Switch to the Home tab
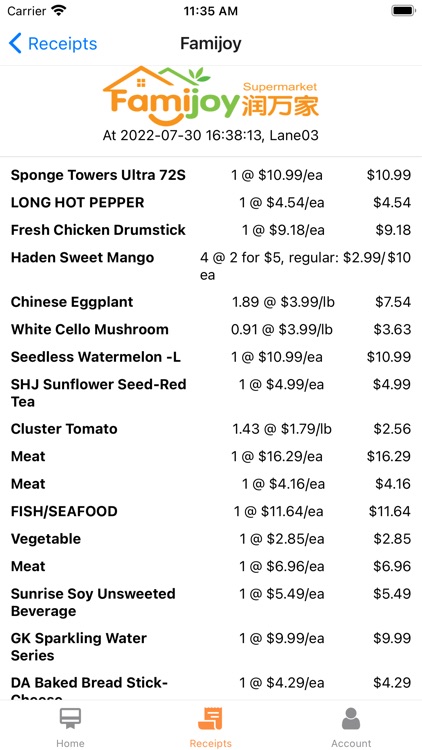The image size is (422, 750). coord(70,727)
